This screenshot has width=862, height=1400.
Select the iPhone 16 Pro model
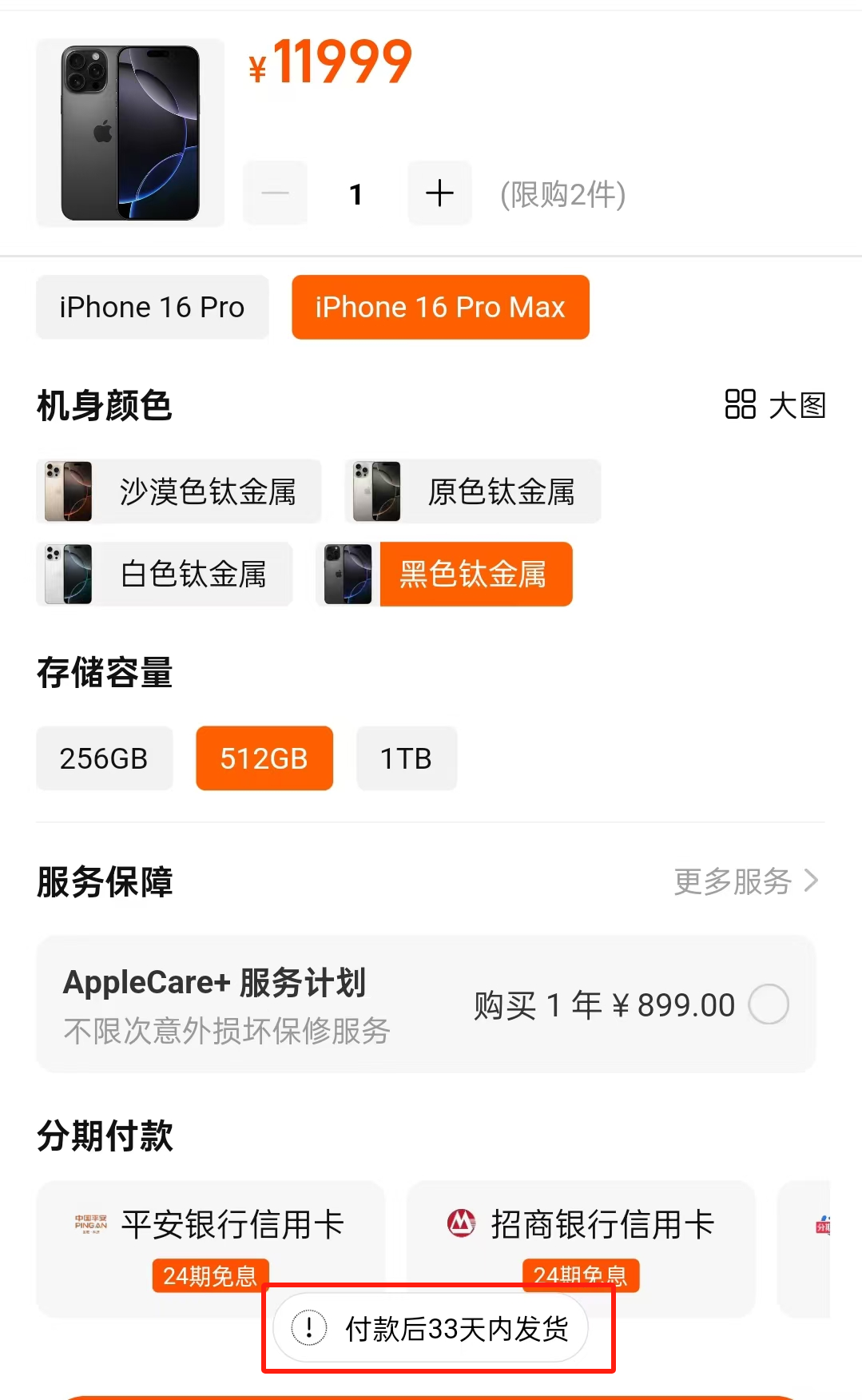[152, 308]
